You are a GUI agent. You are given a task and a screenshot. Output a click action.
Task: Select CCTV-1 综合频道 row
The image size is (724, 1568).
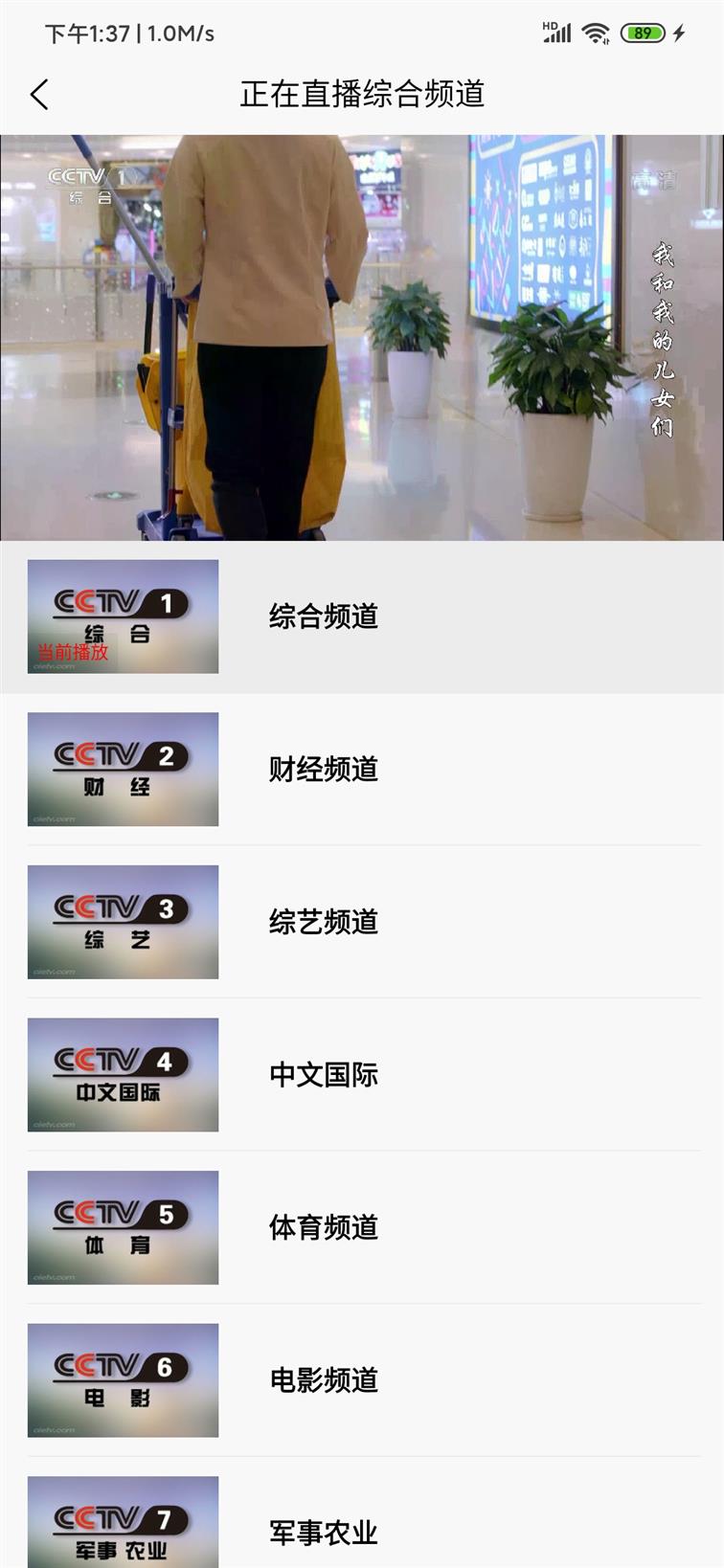coord(362,616)
